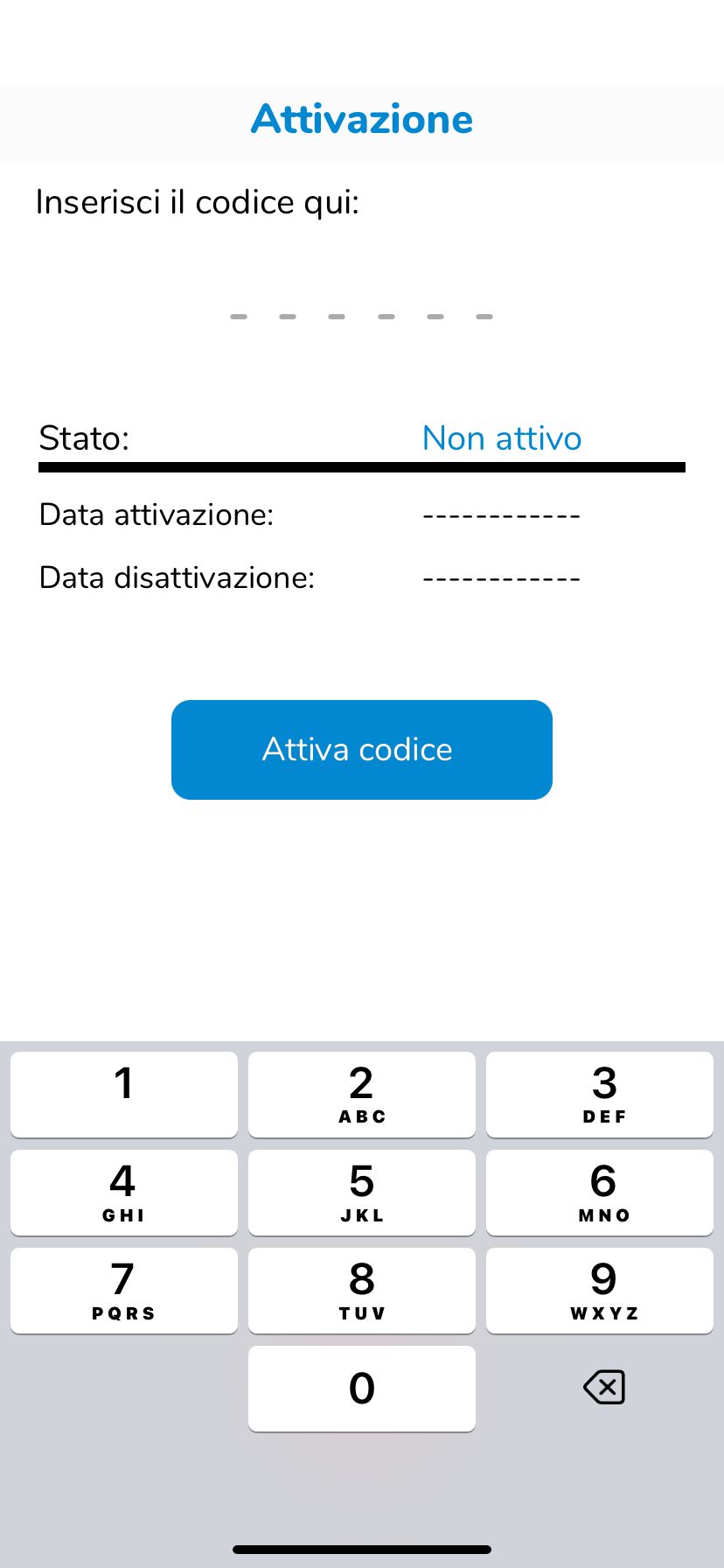Viewport: 724px width, 1568px height.
Task: Enter digit 9 on the keypad
Action: [x=600, y=1291]
